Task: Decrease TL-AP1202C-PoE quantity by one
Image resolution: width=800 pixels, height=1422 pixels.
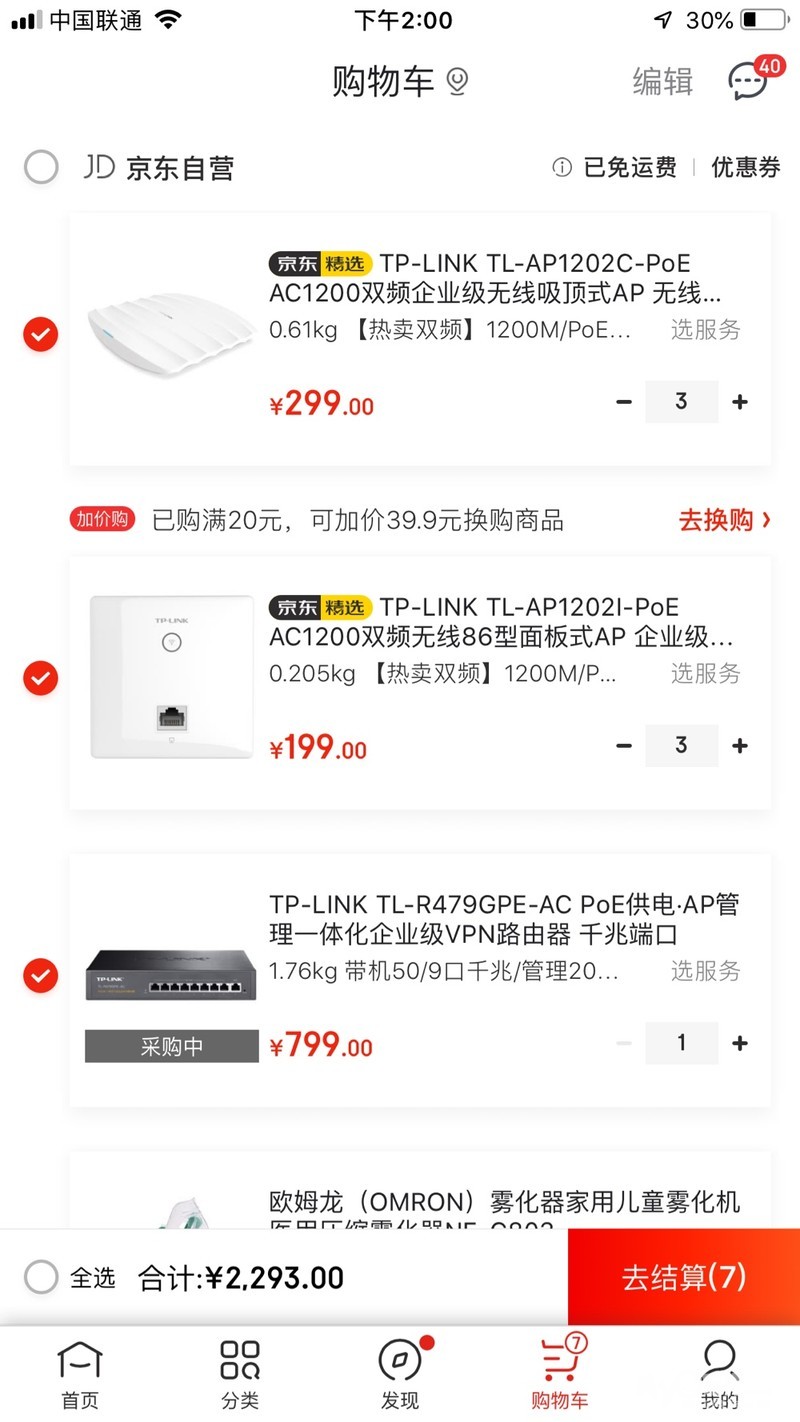Action: [624, 402]
